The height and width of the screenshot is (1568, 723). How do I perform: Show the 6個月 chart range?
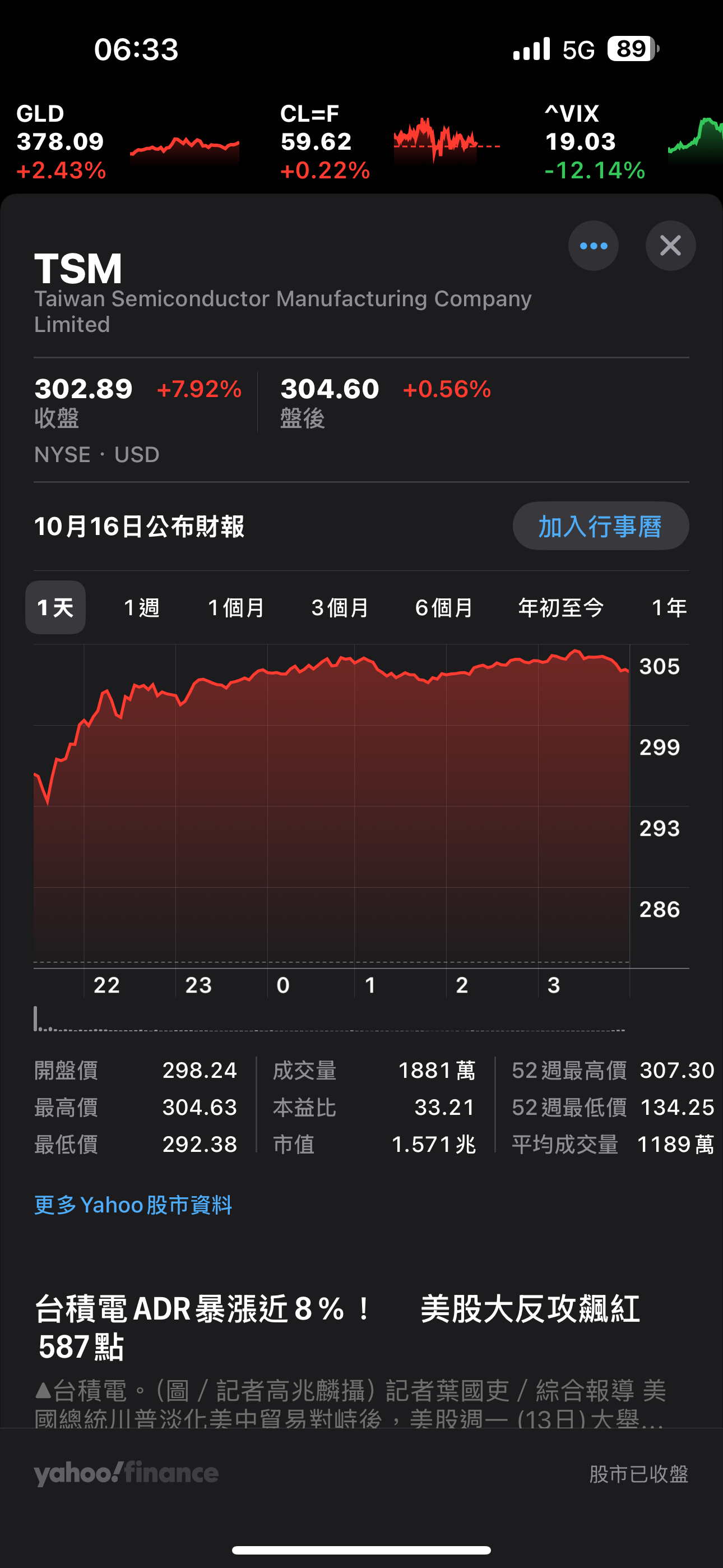[x=444, y=607]
